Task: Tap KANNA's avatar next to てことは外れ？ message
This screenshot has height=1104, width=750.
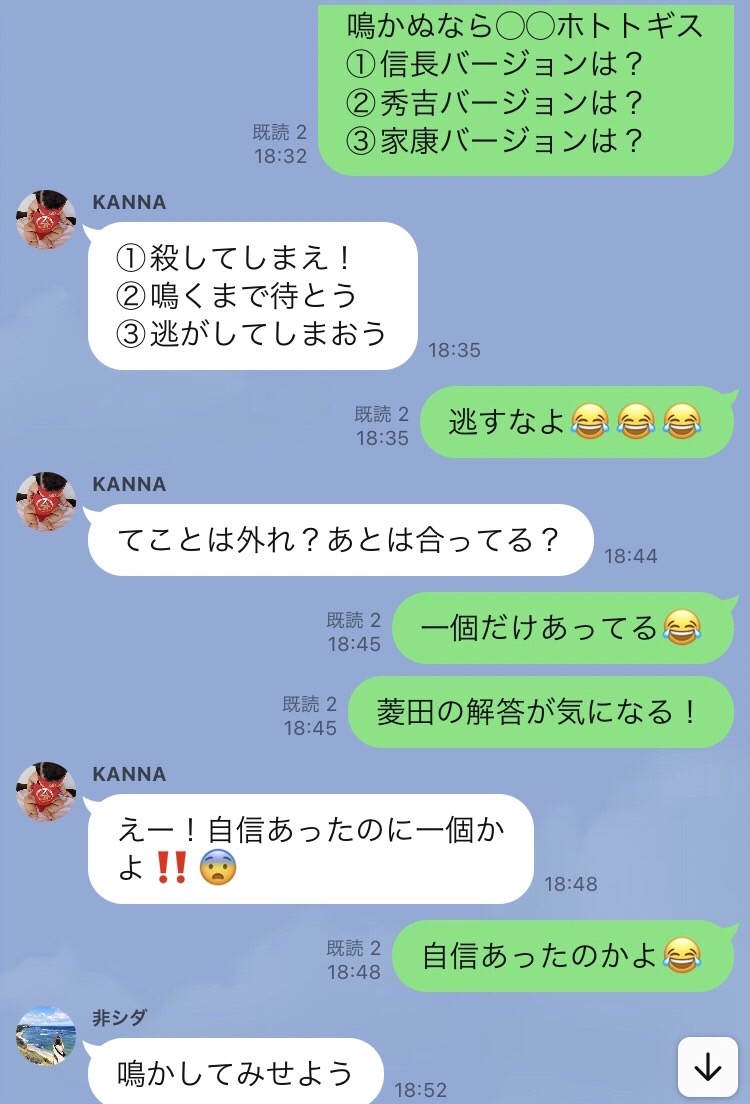Action: pyautogui.click(x=46, y=501)
